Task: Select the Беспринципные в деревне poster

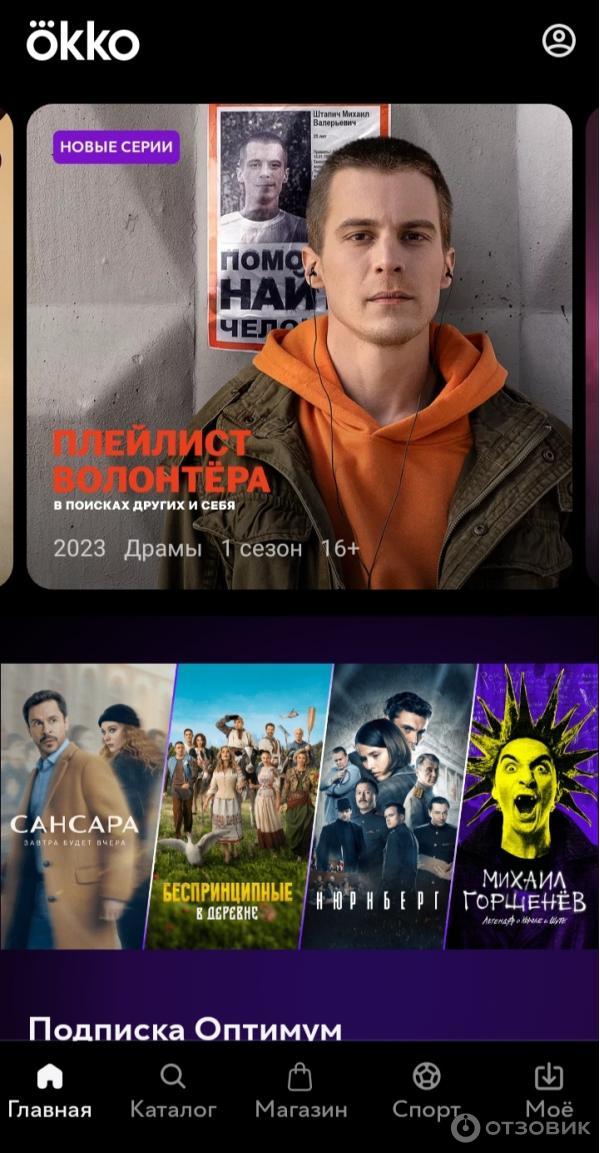Action: pyautogui.click(x=242, y=806)
